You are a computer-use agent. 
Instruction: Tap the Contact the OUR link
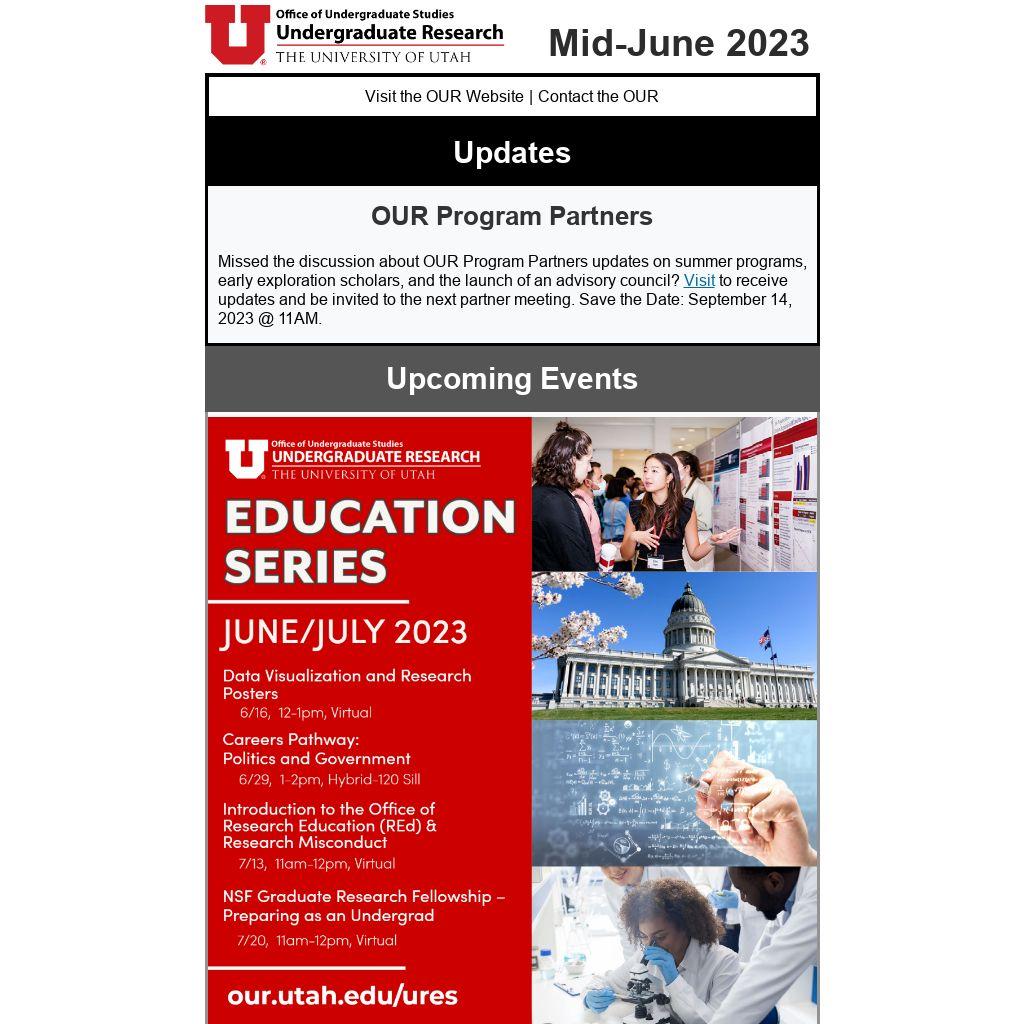point(598,97)
